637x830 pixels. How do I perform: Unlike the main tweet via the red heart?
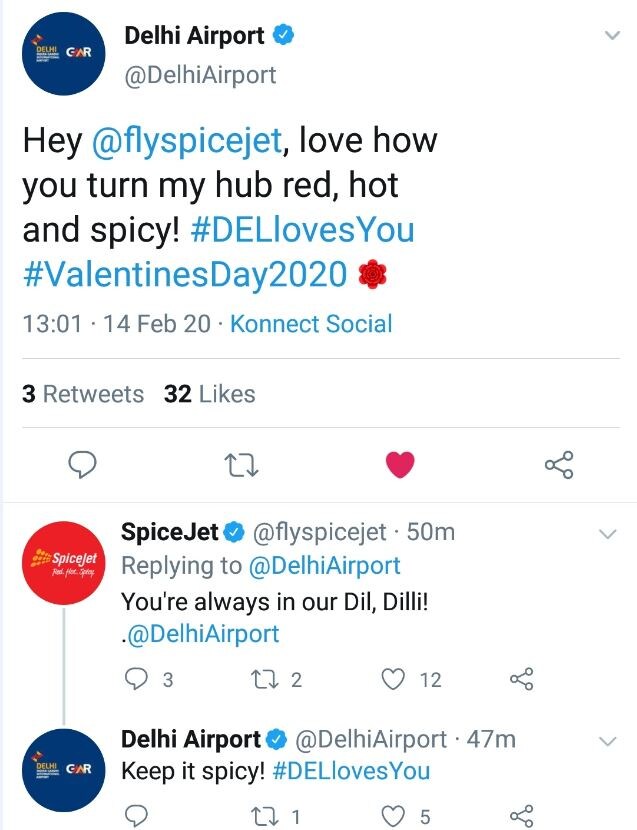point(399,464)
